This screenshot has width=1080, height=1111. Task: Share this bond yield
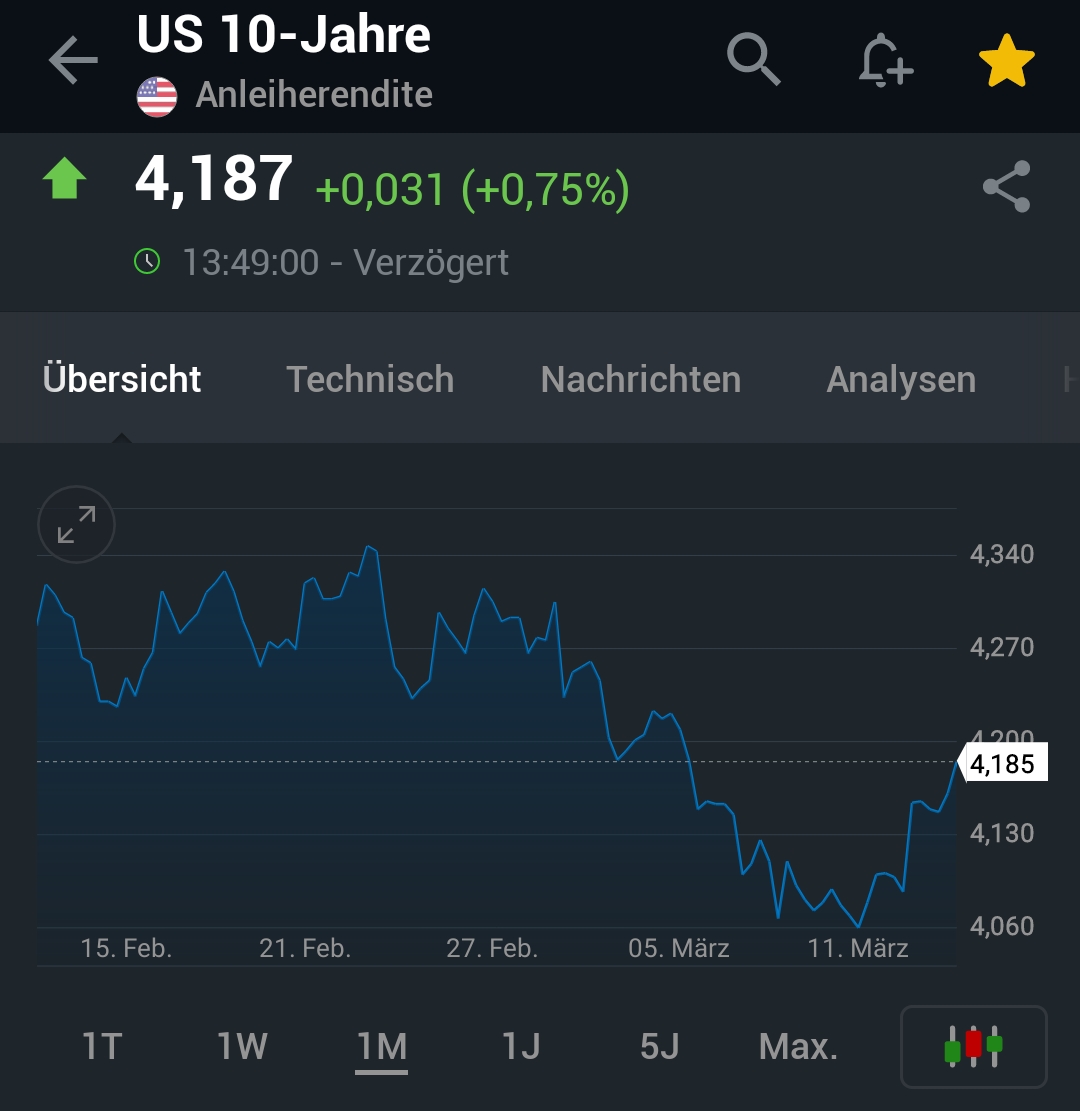click(1006, 187)
